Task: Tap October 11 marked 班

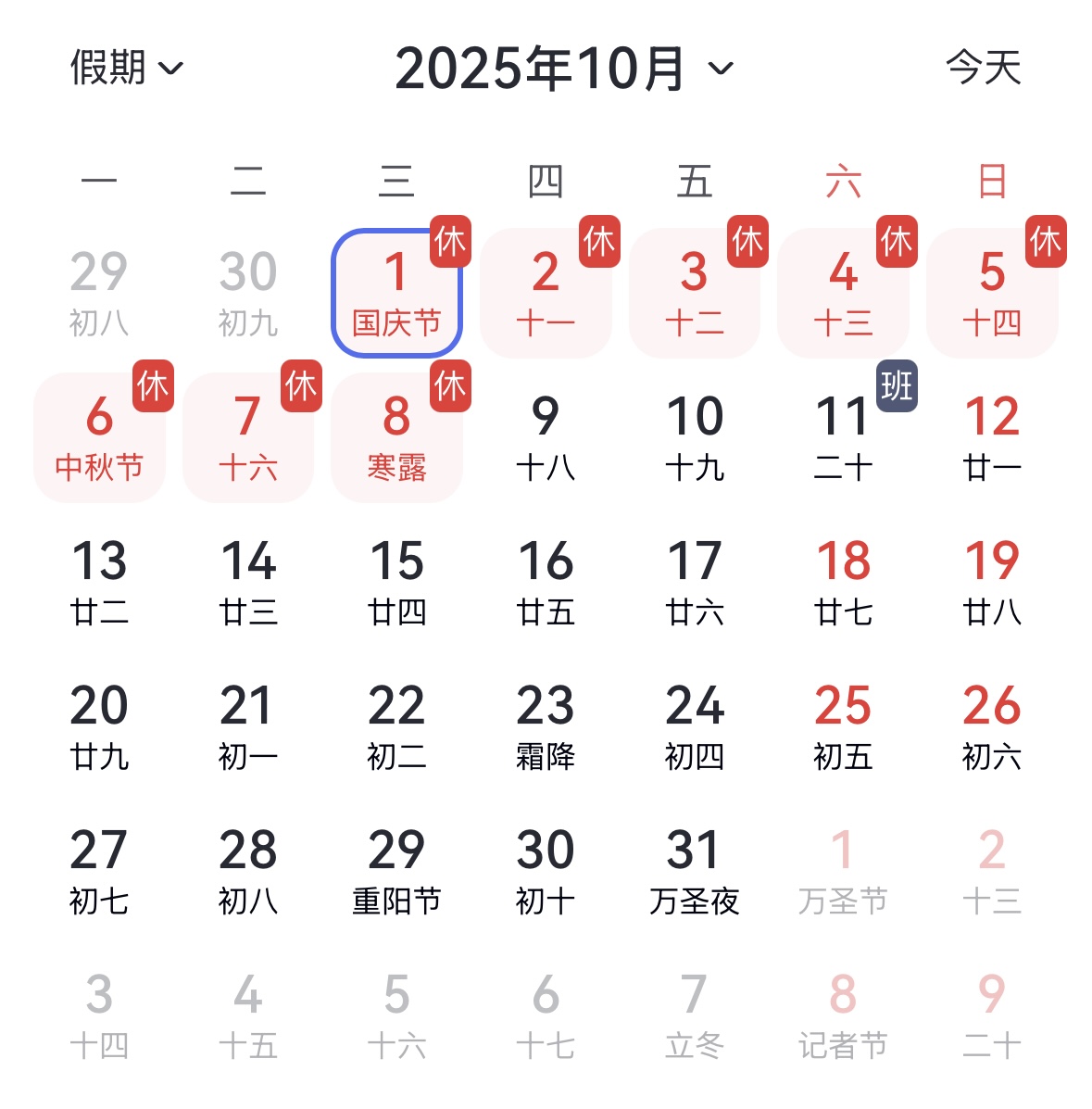Action: pos(844,437)
